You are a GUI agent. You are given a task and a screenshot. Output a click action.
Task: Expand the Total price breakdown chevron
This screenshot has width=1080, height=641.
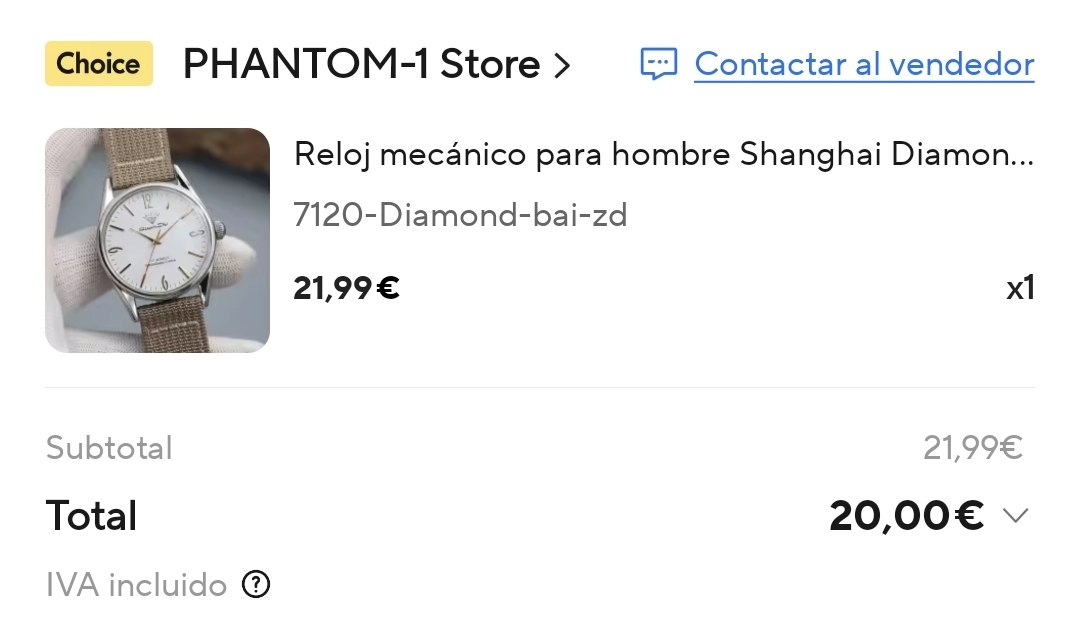click(1015, 516)
